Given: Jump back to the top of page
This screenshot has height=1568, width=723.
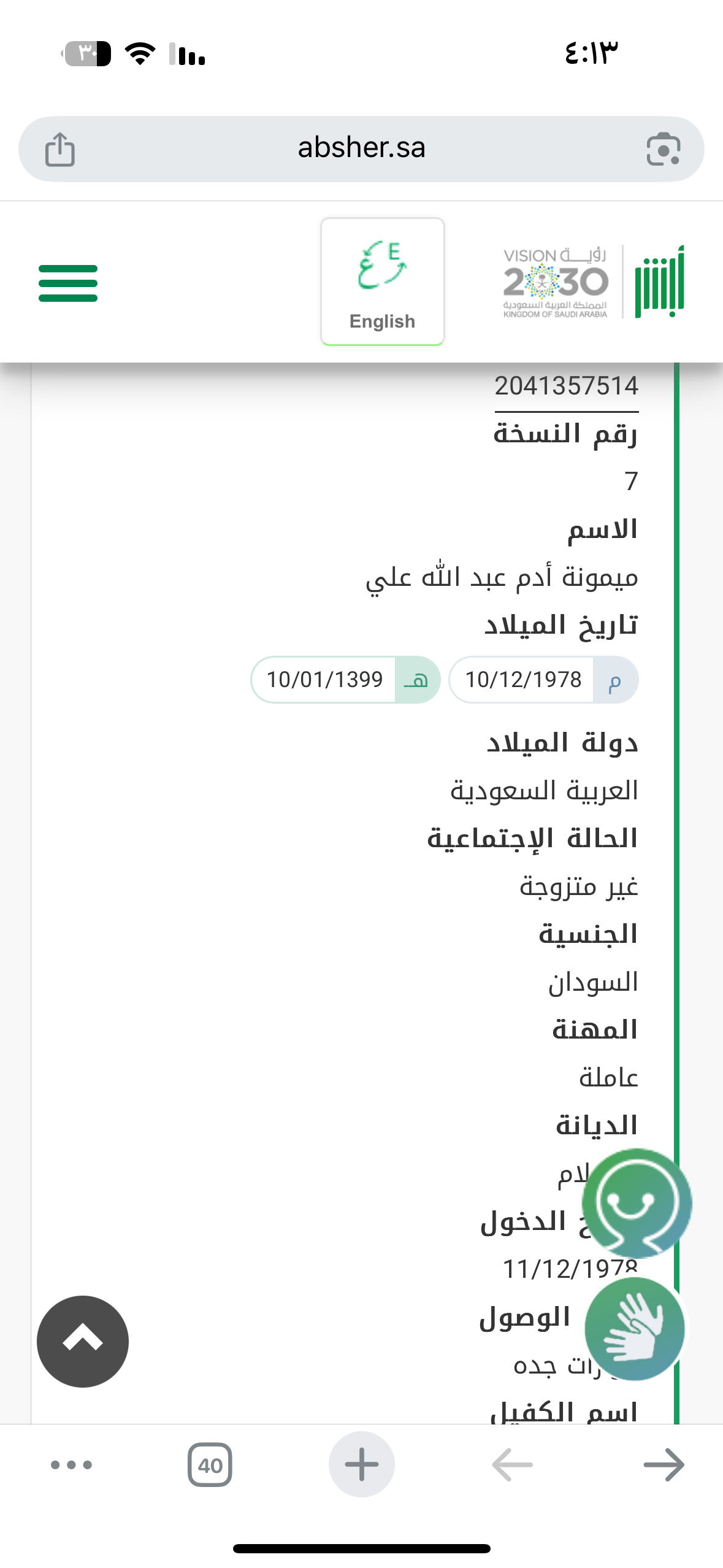Looking at the screenshot, I should tap(83, 1340).
